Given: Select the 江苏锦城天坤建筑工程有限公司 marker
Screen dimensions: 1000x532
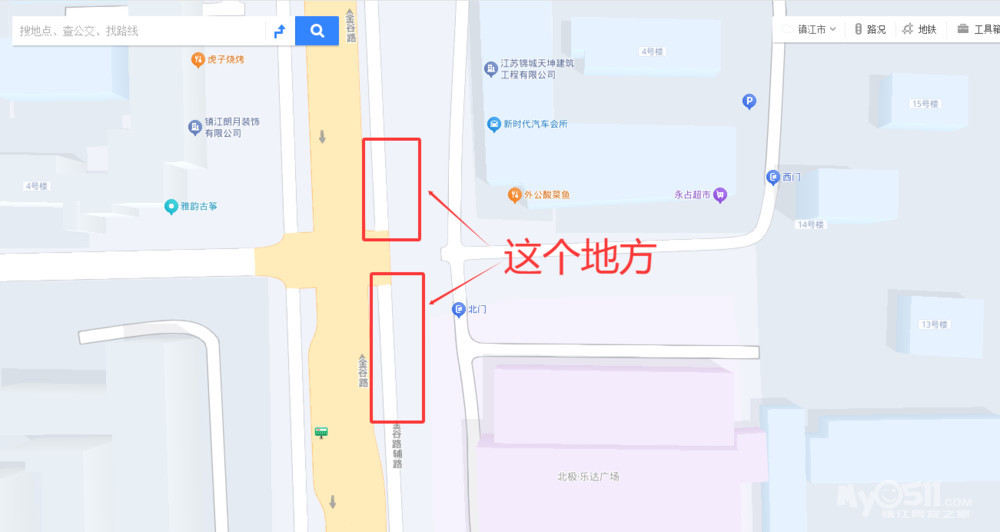Looking at the screenshot, I should pyautogui.click(x=491, y=68).
